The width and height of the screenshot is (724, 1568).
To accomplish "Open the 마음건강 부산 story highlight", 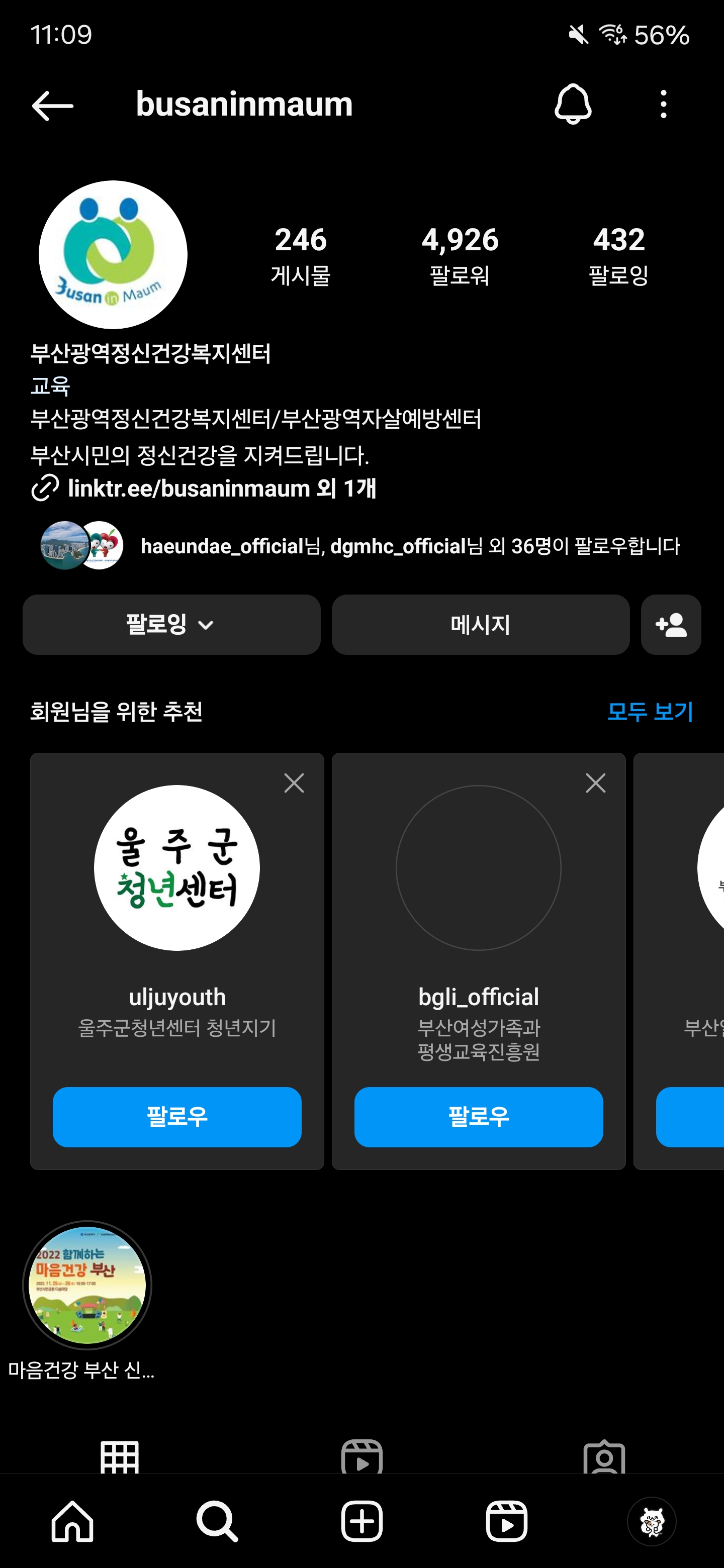I will tap(87, 1286).
